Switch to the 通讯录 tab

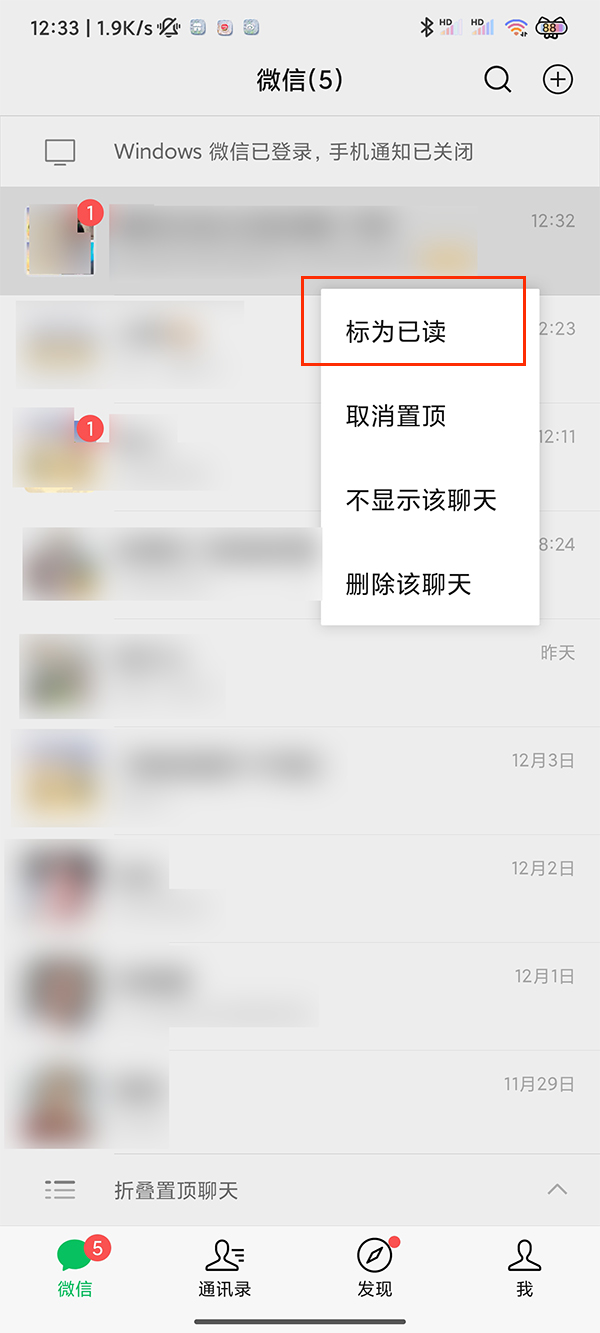(225, 1267)
